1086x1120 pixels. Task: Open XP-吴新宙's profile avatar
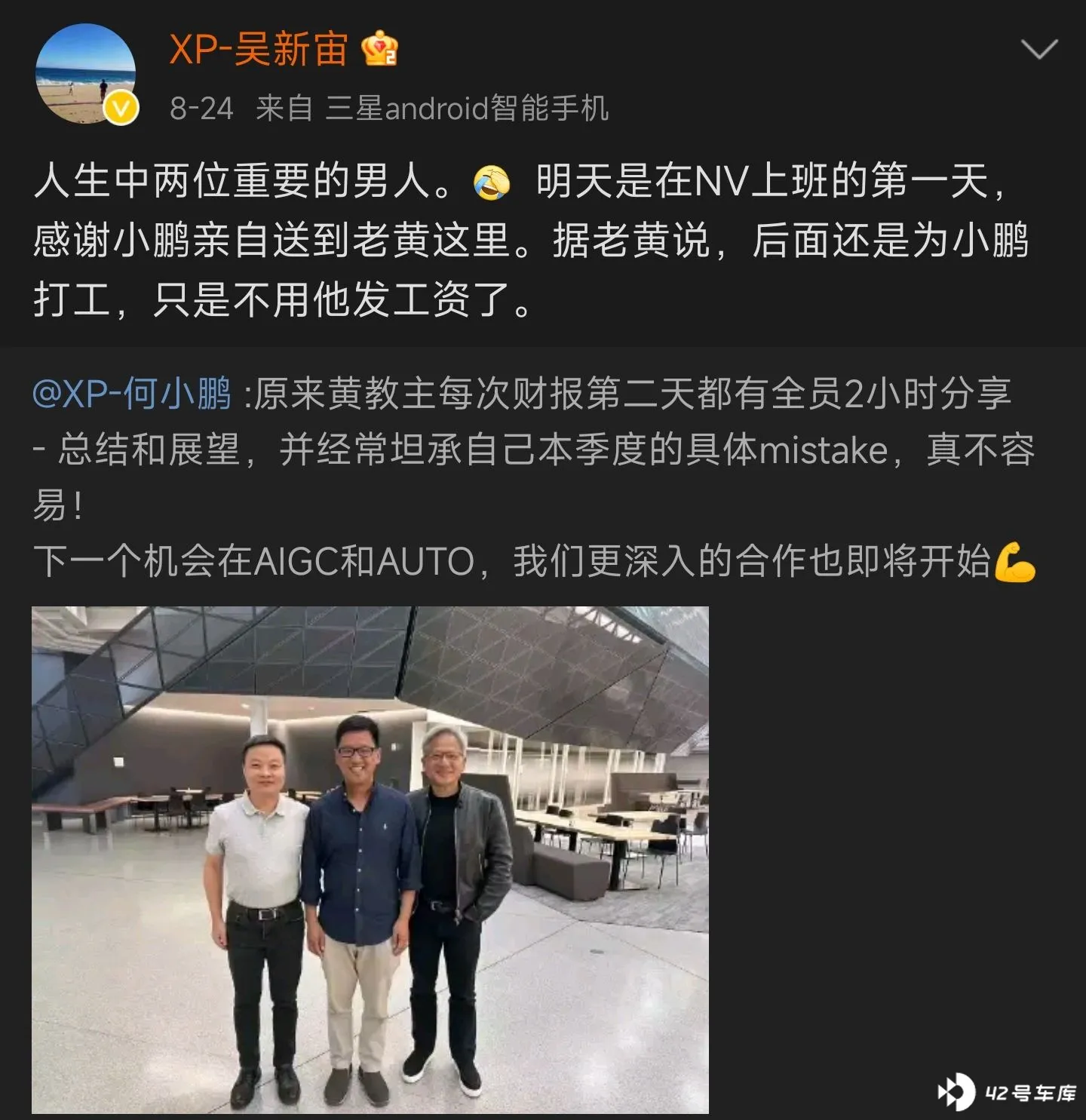(86, 74)
